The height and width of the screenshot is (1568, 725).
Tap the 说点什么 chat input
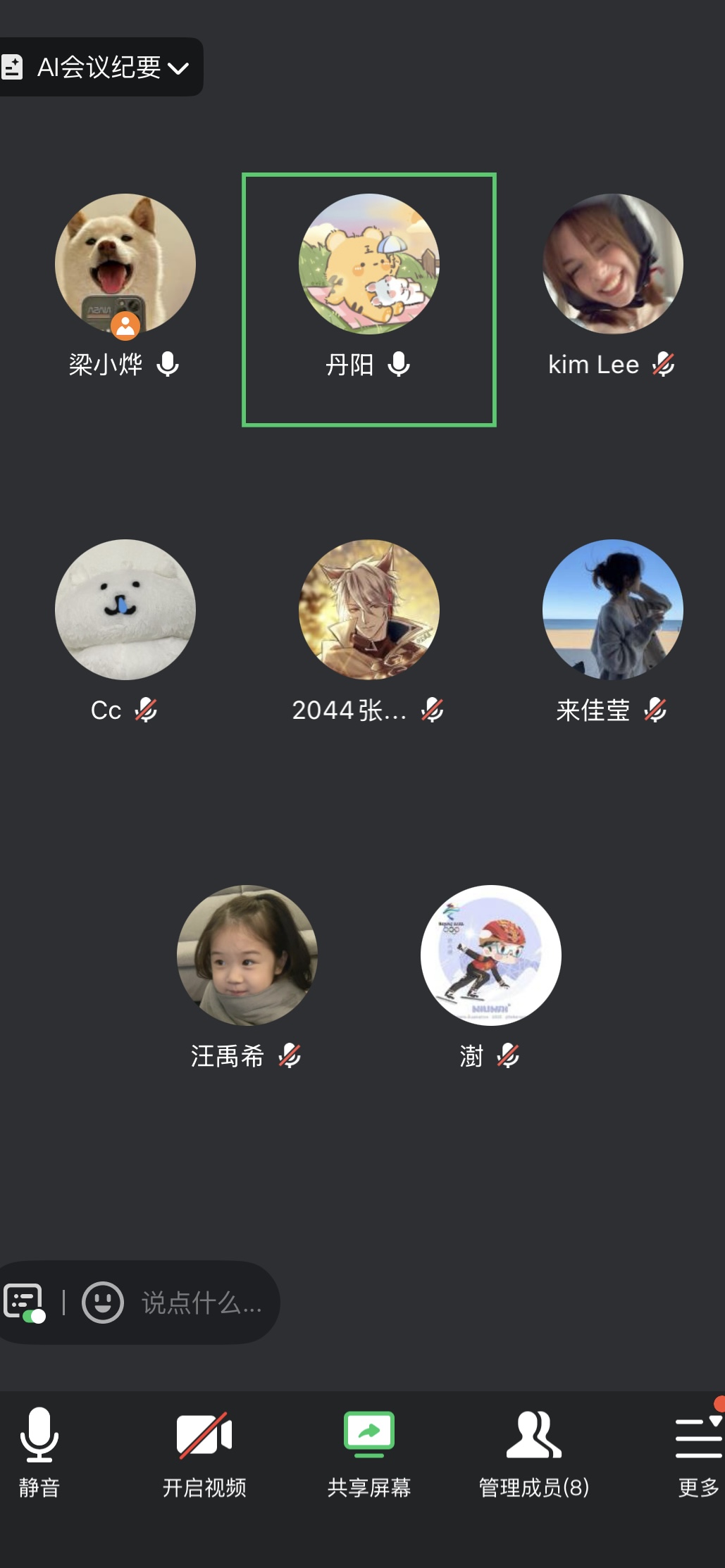[202, 1303]
